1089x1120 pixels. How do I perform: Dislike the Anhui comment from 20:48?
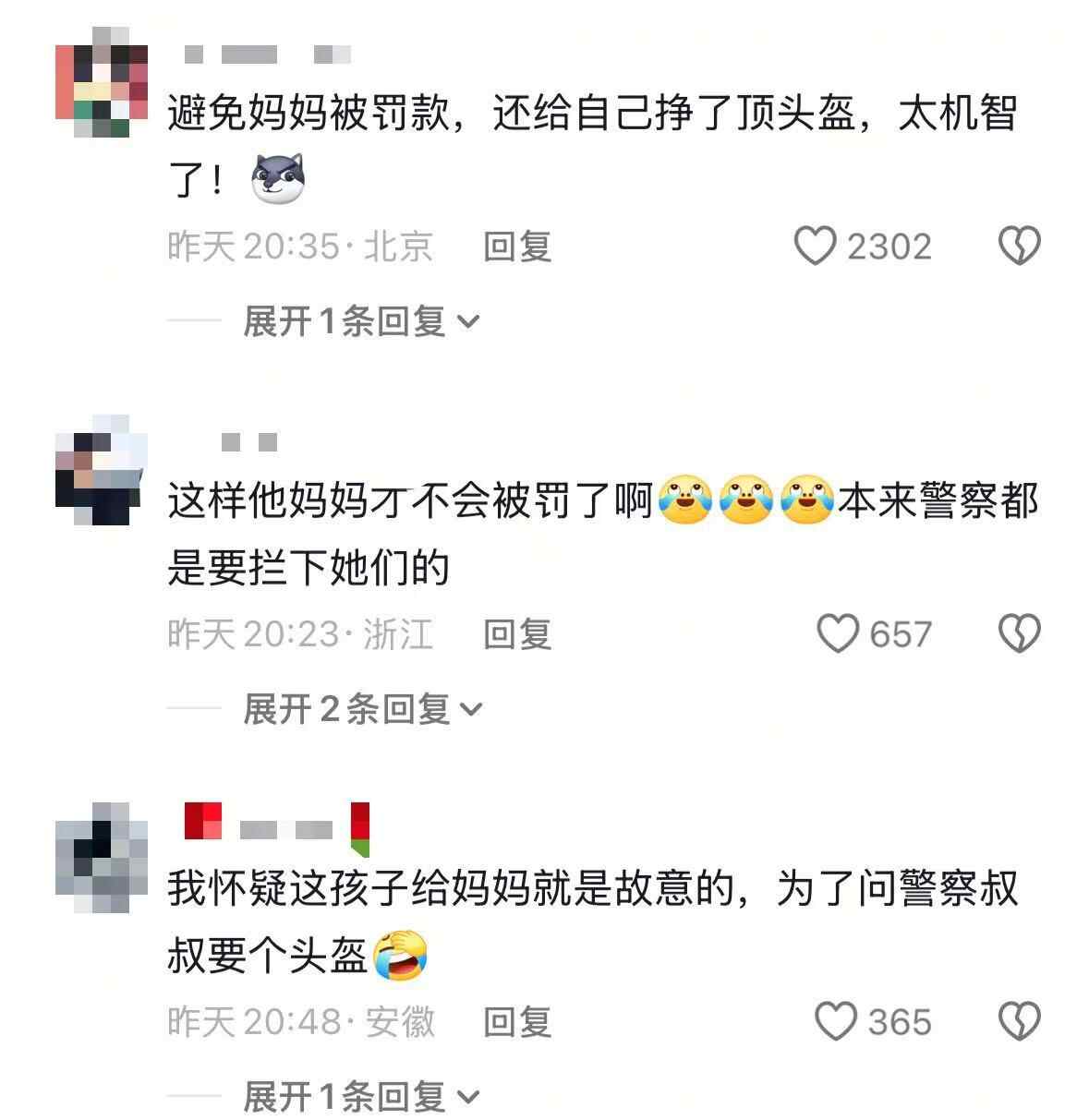[x=1020, y=1022]
